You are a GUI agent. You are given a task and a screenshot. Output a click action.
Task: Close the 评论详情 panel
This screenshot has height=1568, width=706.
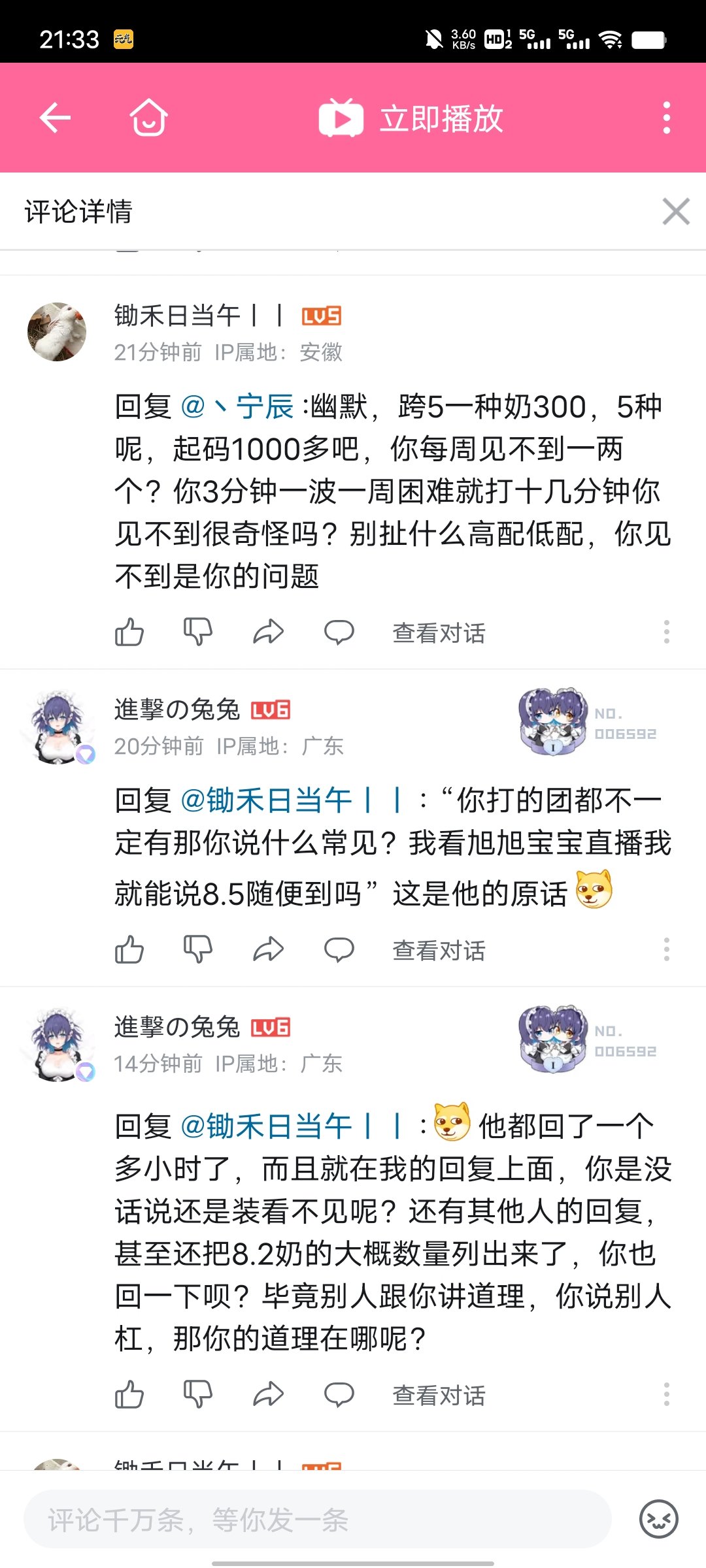coord(676,212)
